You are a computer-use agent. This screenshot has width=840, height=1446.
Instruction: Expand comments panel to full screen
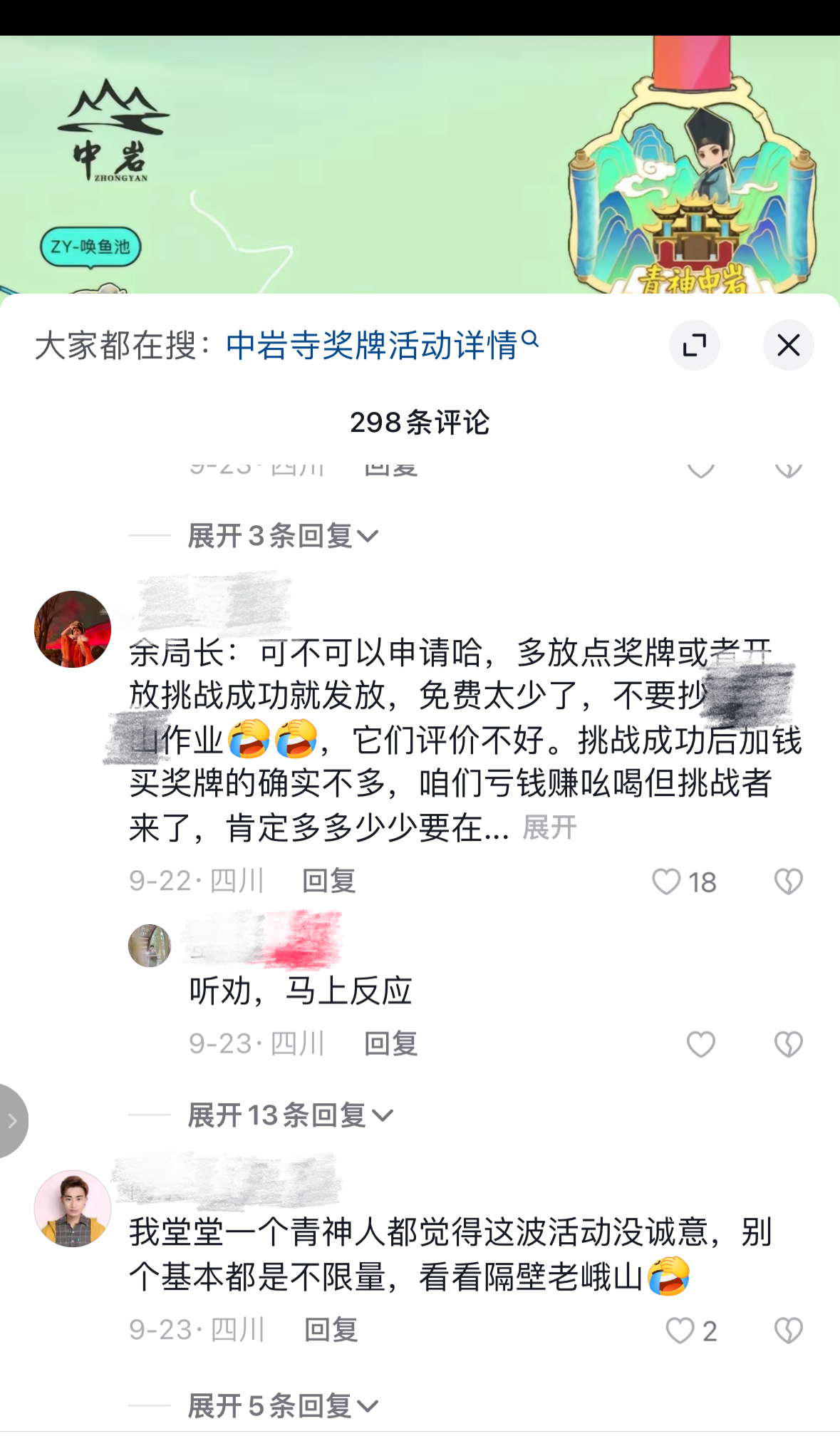coord(694,346)
